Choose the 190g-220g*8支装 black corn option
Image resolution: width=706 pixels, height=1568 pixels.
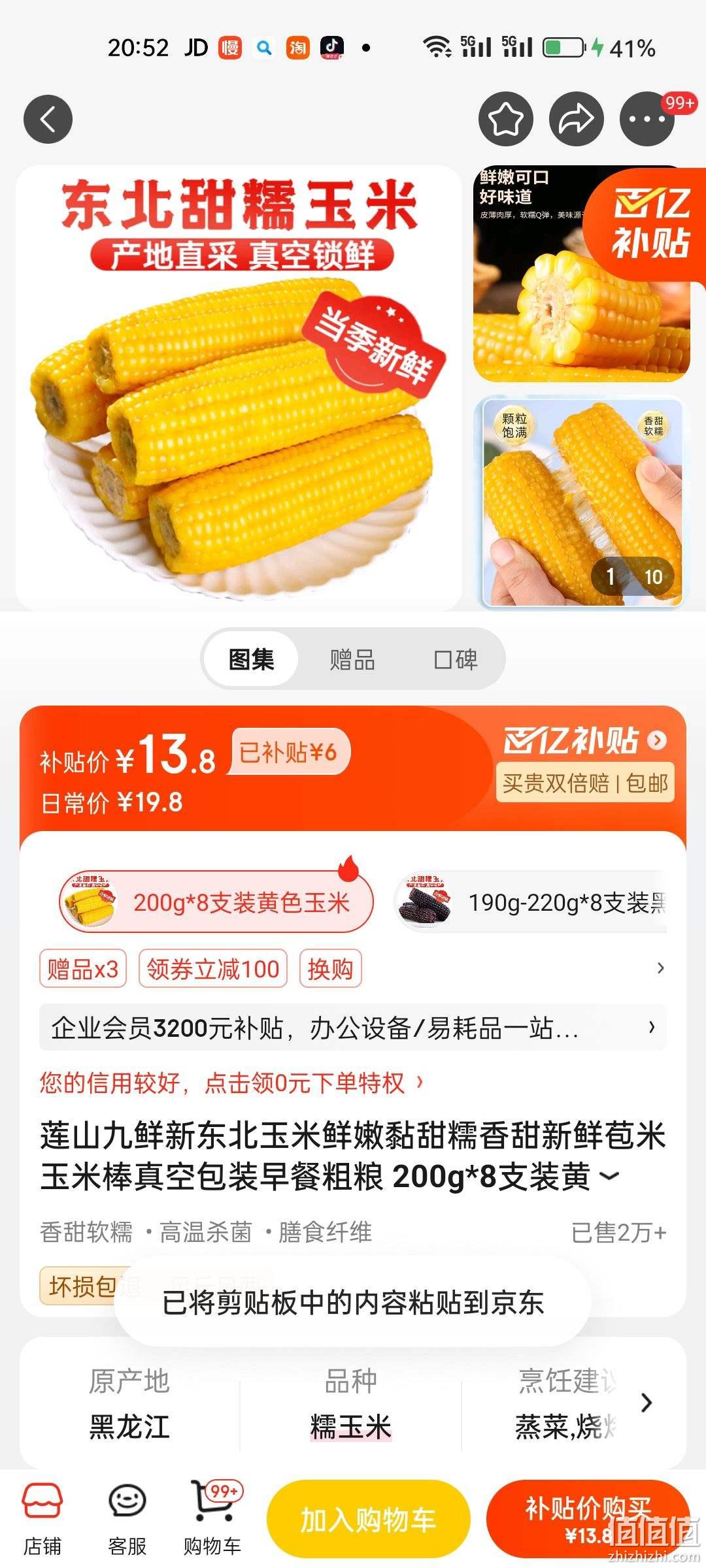[531, 902]
